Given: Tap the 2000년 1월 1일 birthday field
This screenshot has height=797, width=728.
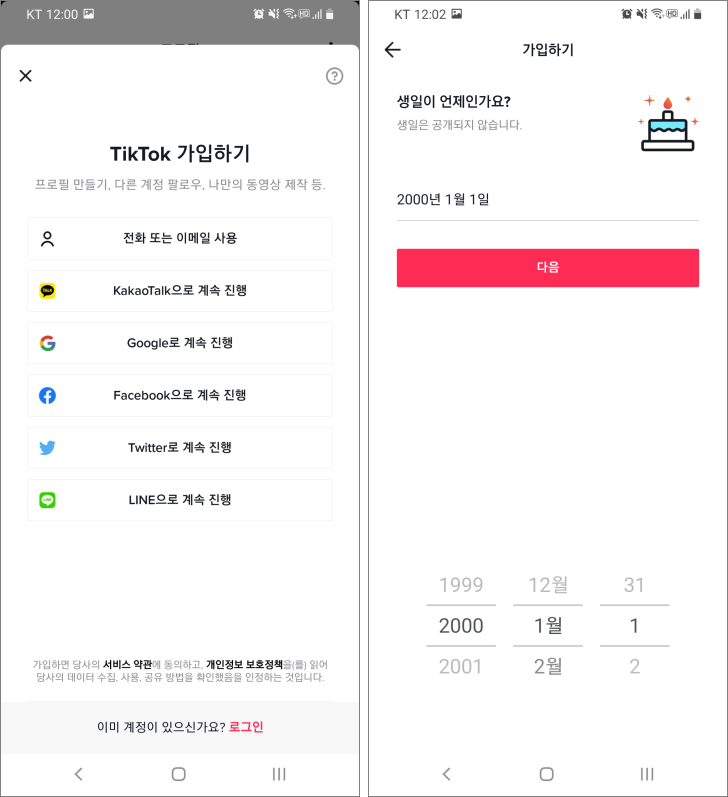Looking at the screenshot, I should pyautogui.click(x=547, y=200).
